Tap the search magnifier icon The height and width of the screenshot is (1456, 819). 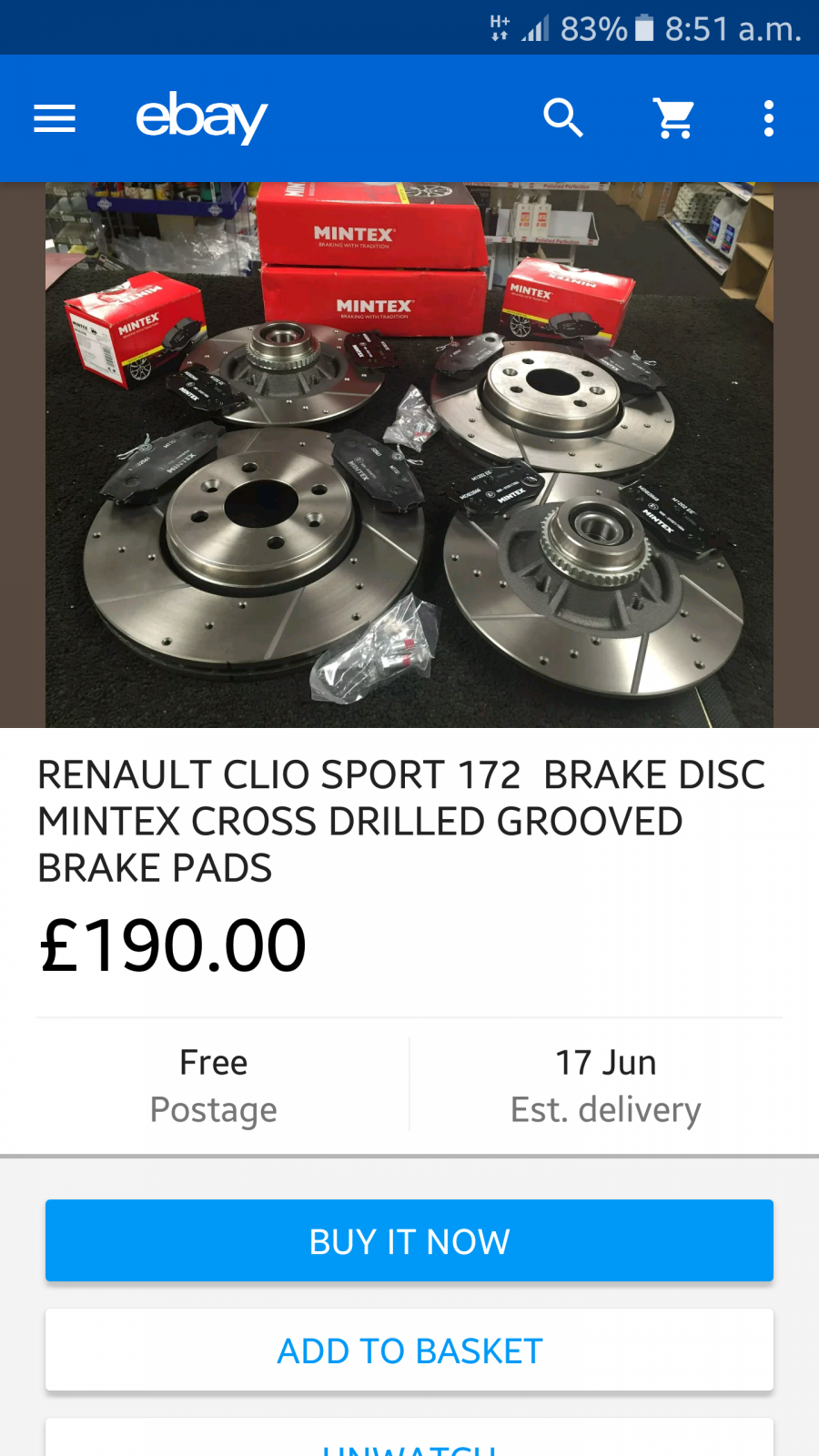click(x=563, y=118)
